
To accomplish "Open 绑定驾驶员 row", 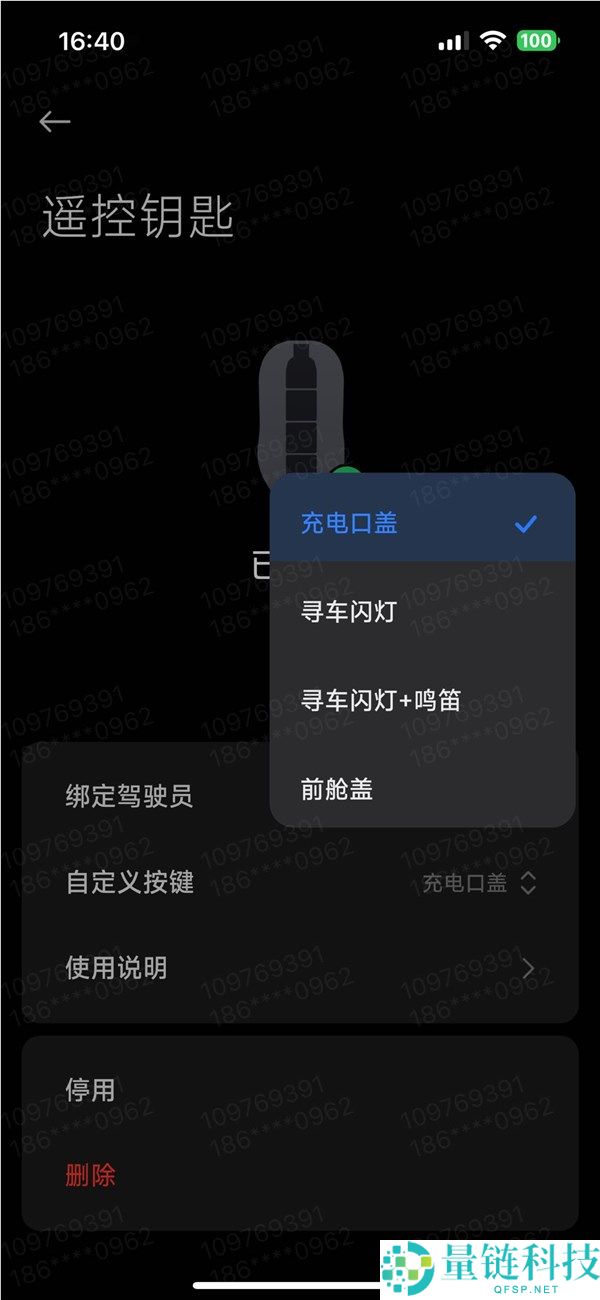I will (130, 796).
